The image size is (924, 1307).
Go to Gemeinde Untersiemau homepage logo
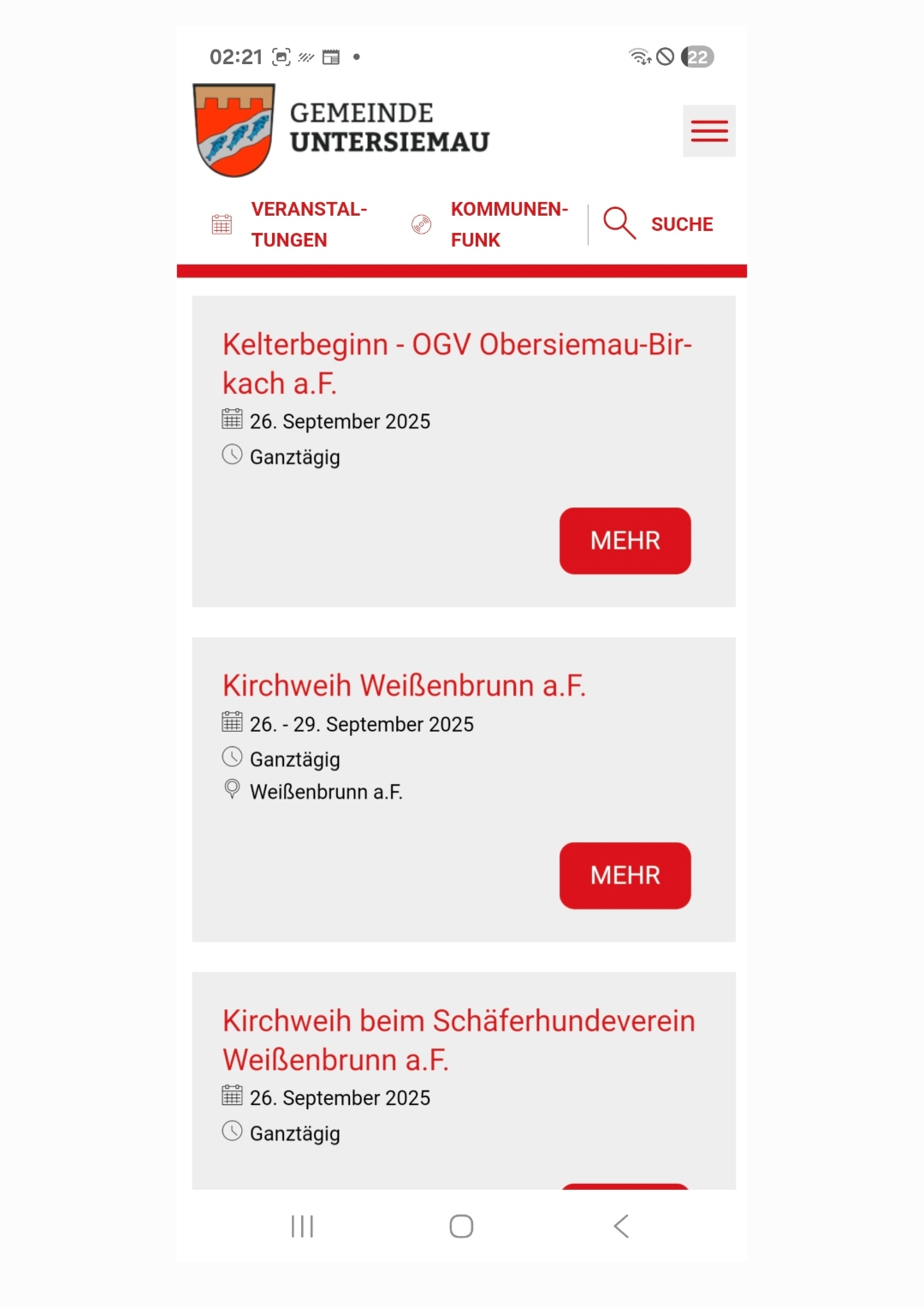pos(342,130)
